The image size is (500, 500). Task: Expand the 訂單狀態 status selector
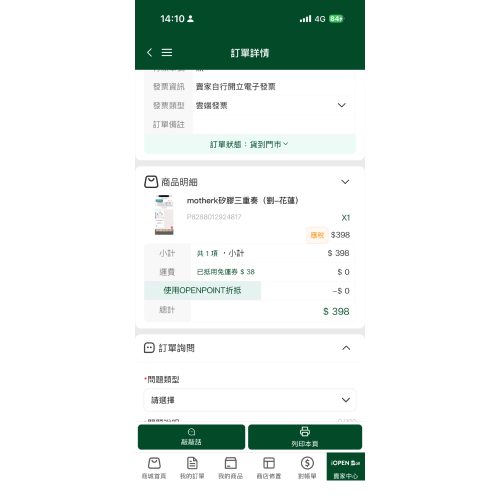[x=249, y=144]
